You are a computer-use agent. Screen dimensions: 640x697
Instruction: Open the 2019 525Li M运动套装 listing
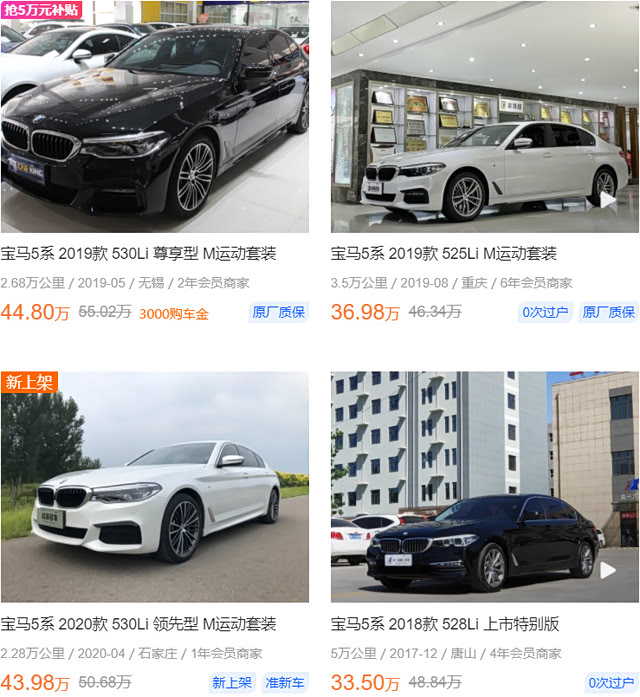coord(444,254)
